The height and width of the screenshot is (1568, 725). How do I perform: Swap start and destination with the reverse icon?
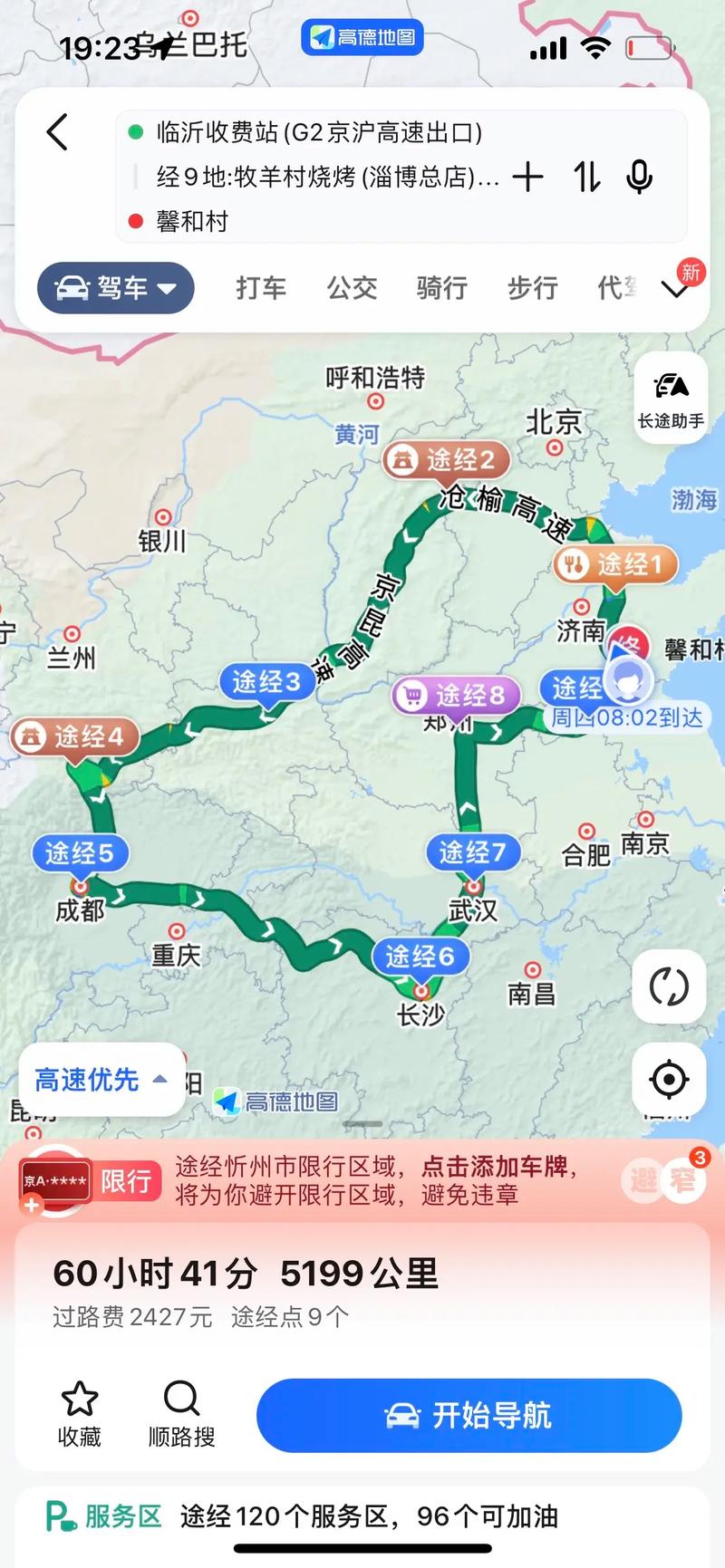pos(585,178)
